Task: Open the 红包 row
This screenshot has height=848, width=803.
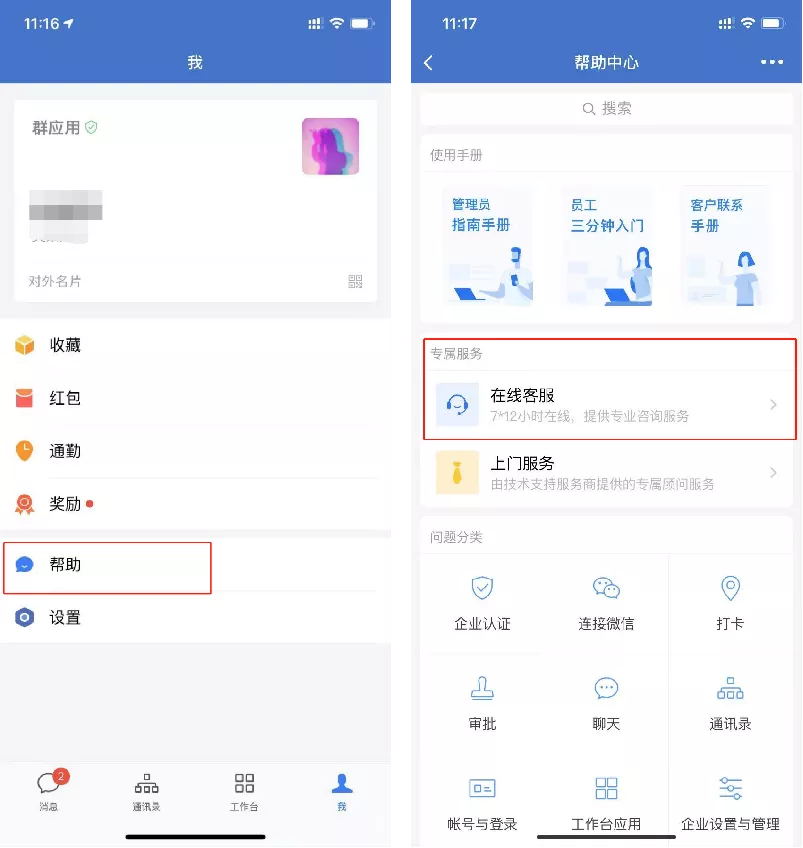Action: click(x=195, y=398)
